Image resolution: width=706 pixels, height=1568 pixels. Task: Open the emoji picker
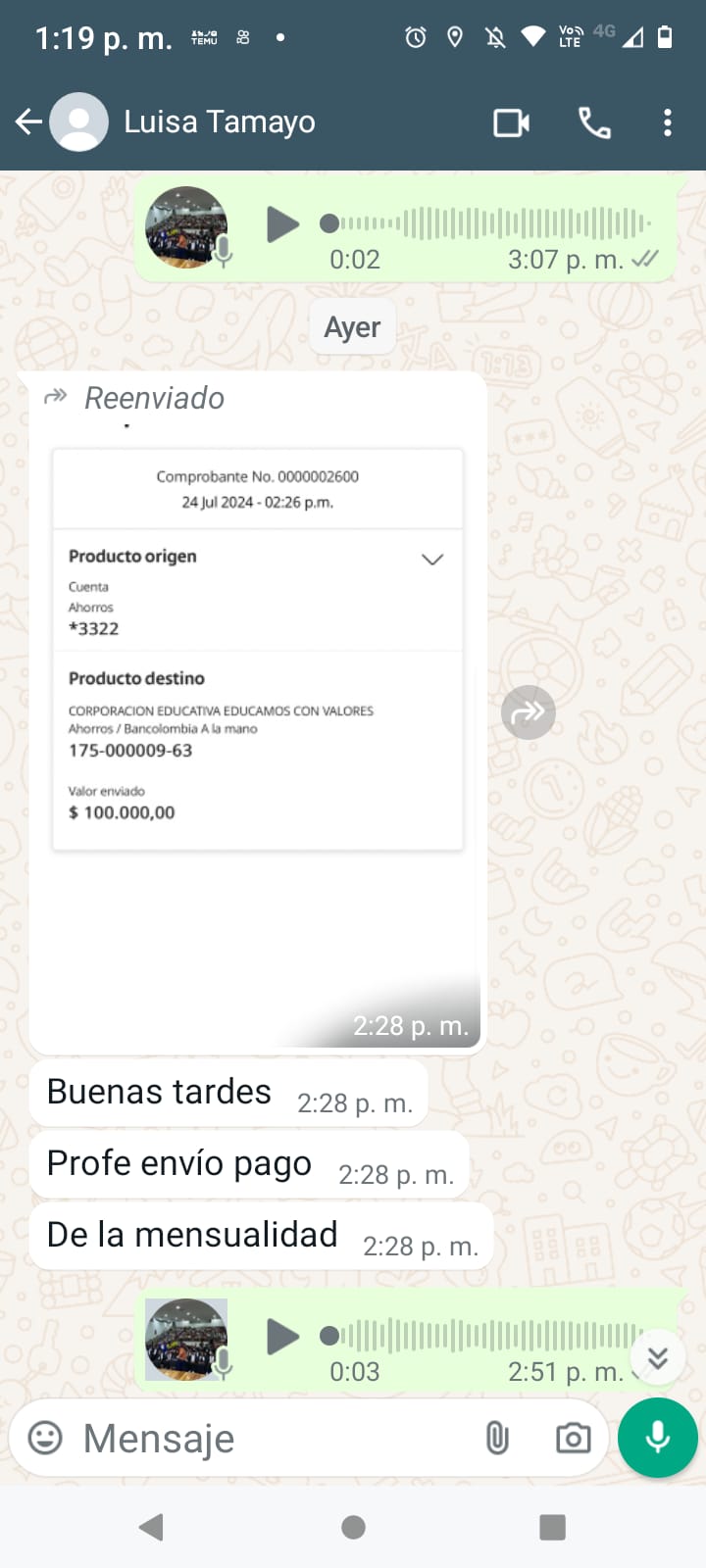coord(45,1438)
